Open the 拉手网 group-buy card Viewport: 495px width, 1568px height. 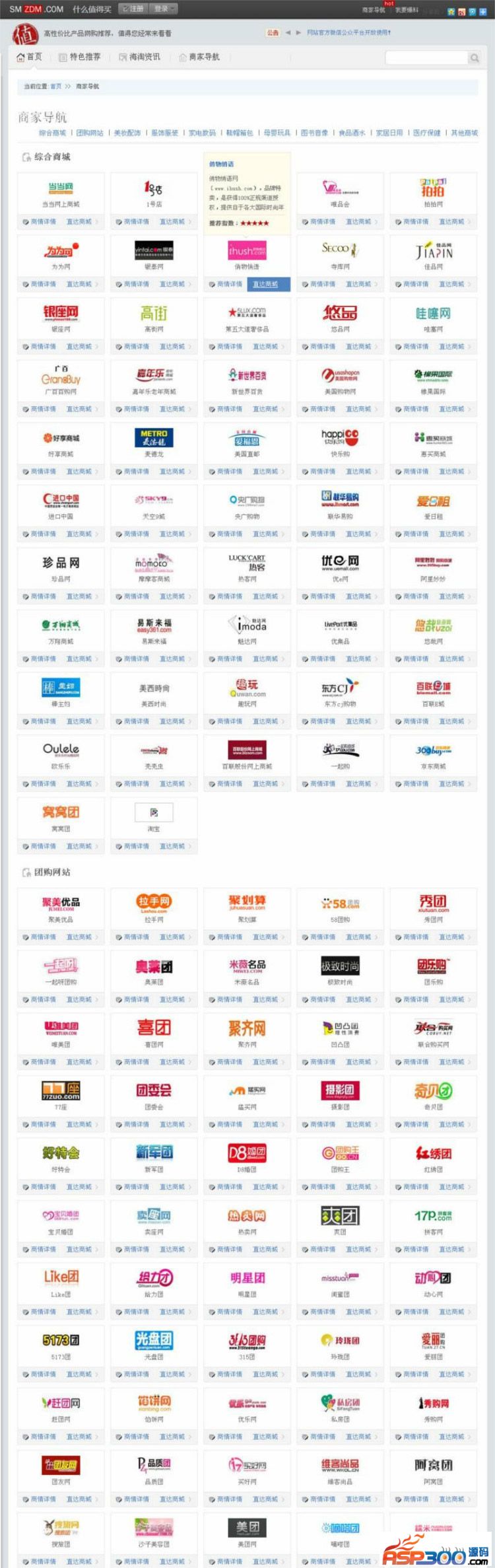(154, 908)
